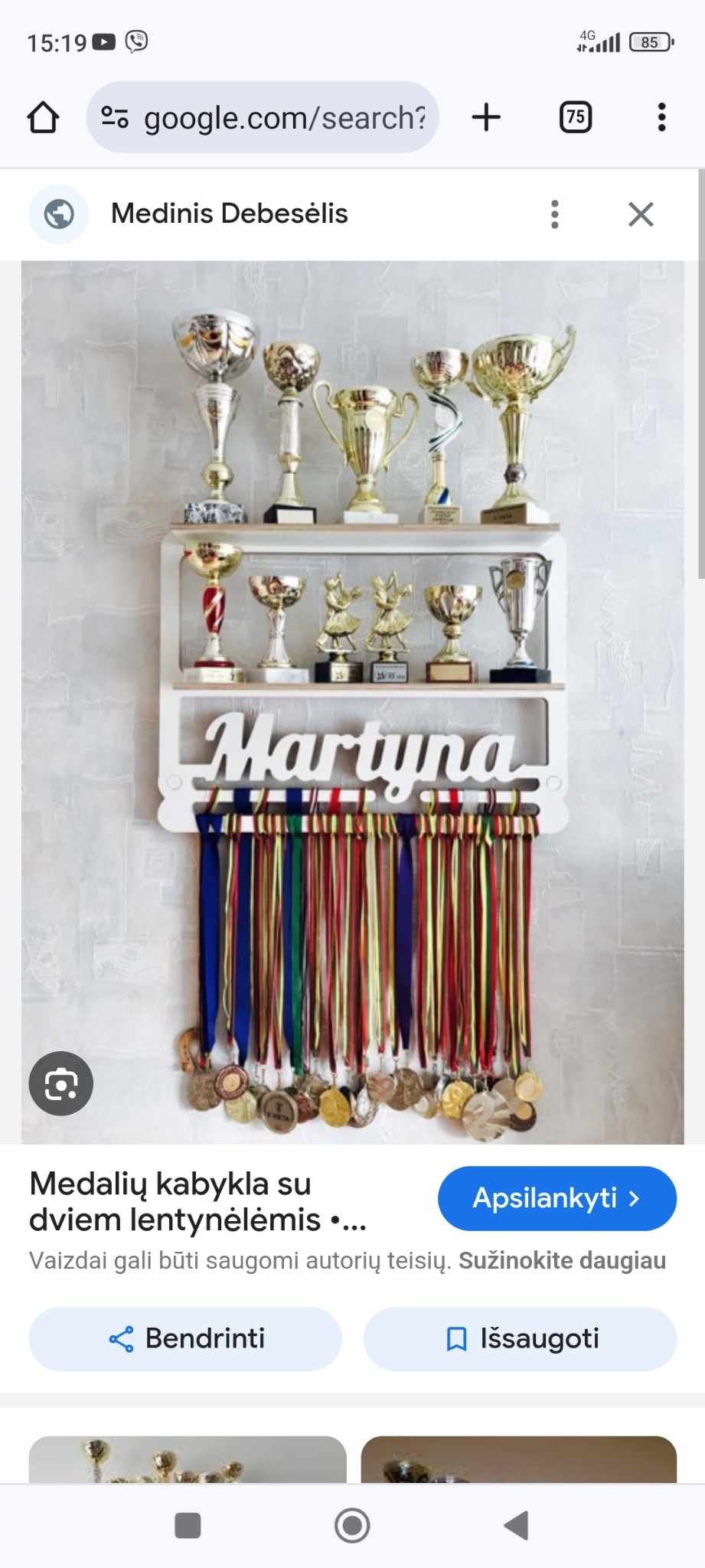Tap the Apsilankyti button
Image resolution: width=705 pixels, height=1568 pixels.
pos(557,1198)
